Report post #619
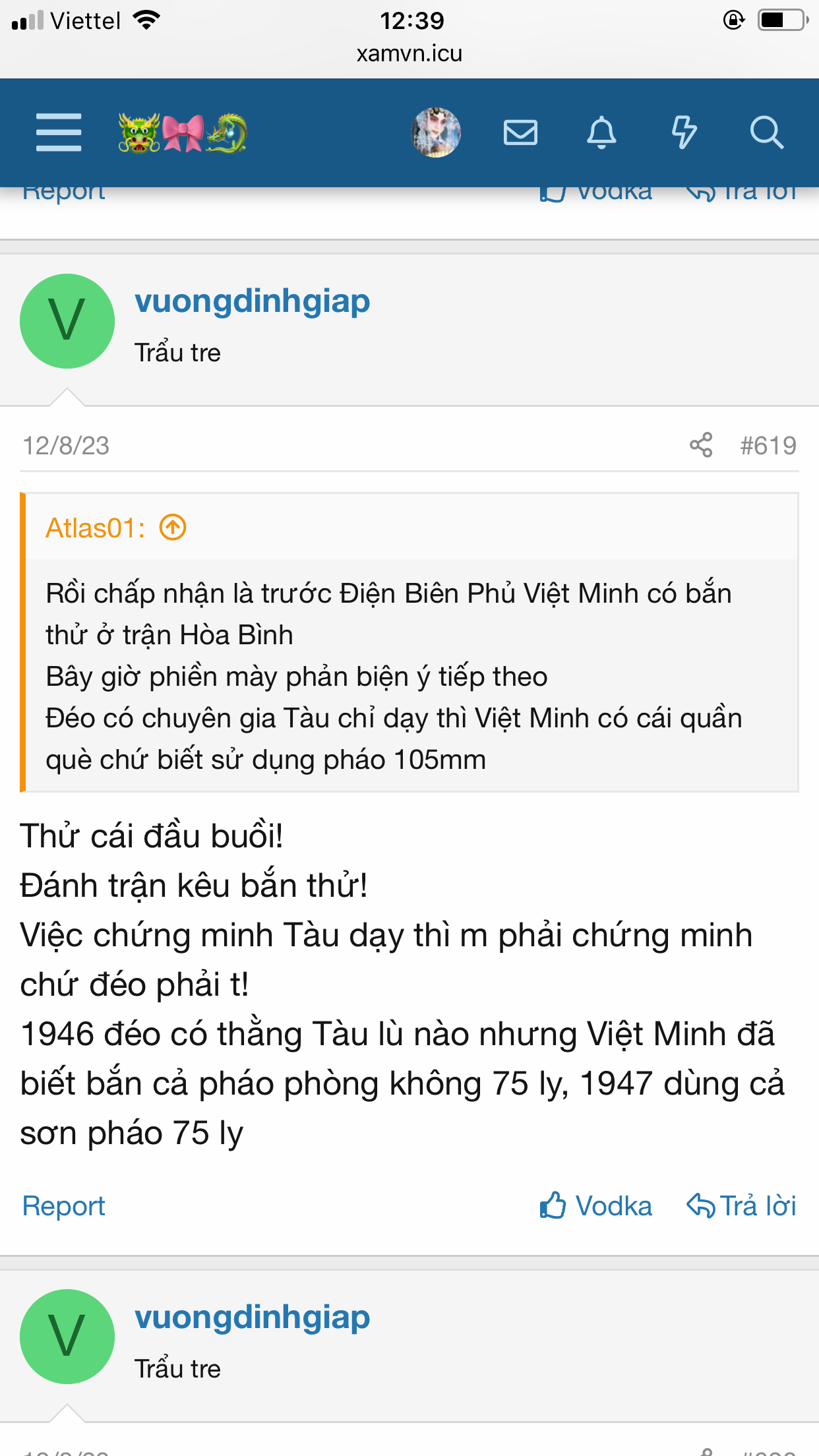The image size is (819, 1456). coord(64,1206)
